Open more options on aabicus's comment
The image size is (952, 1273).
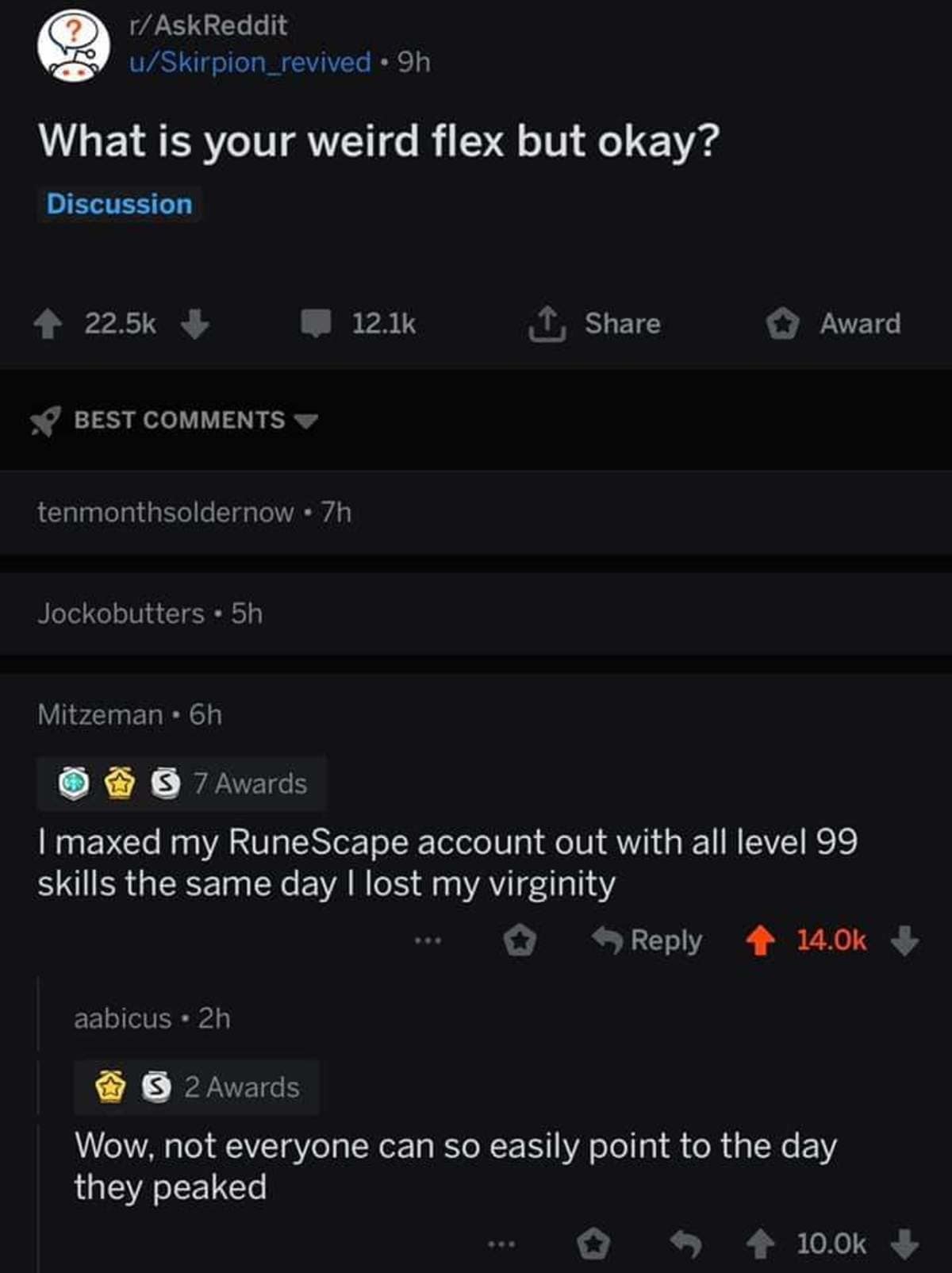501,1244
